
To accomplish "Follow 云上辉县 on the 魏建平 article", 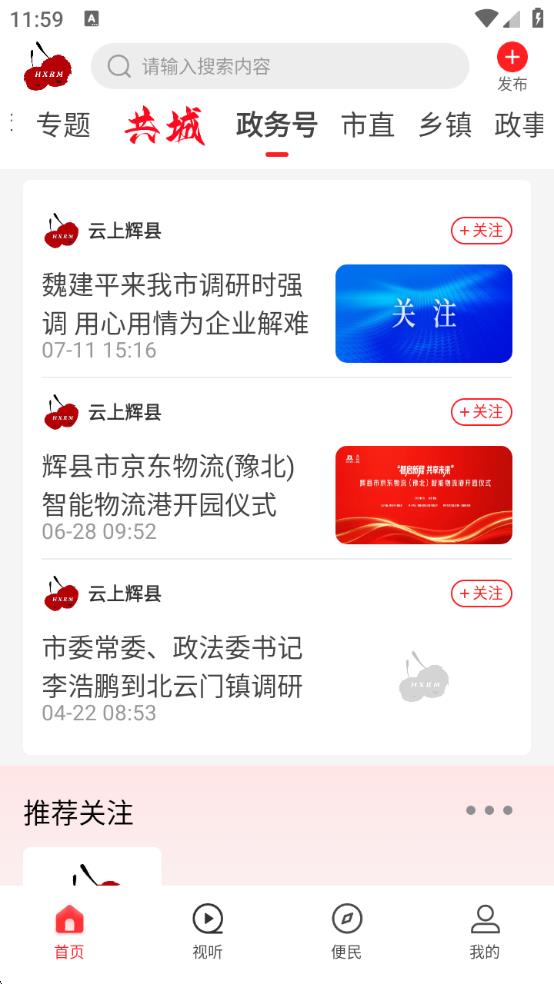I will click(x=481, y=231).
